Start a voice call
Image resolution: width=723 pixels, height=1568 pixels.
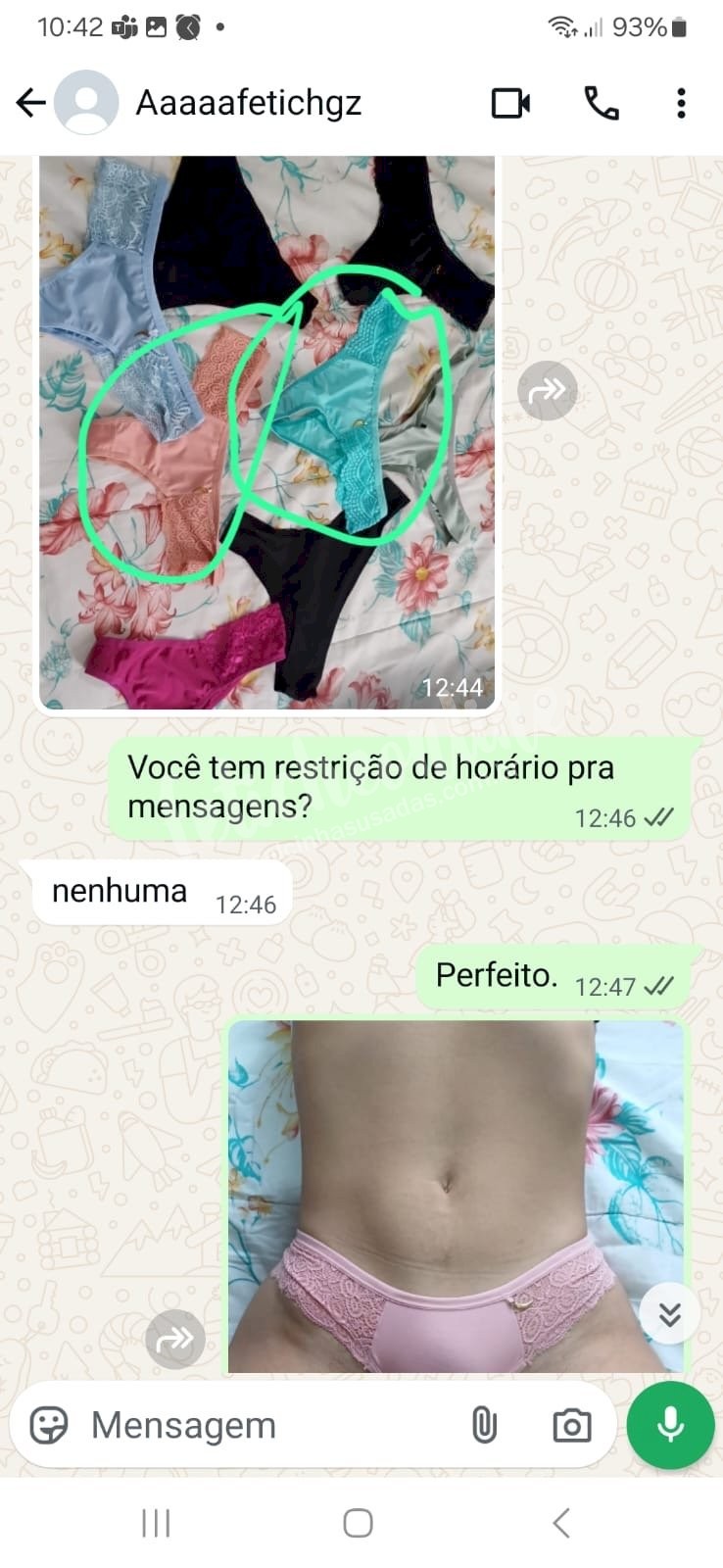601,103
